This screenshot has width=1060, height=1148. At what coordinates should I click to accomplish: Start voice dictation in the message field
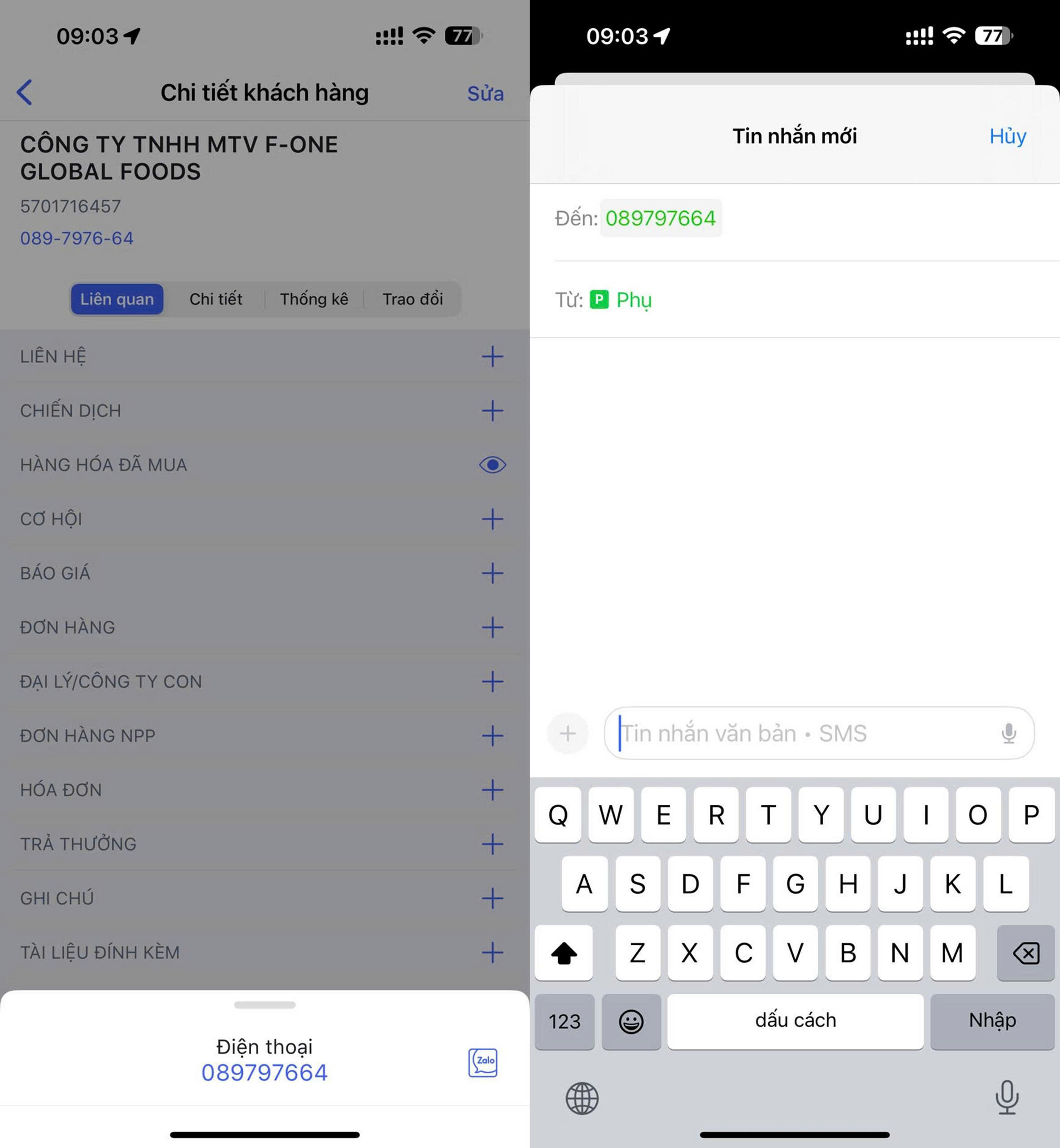tap(1008, 733)
